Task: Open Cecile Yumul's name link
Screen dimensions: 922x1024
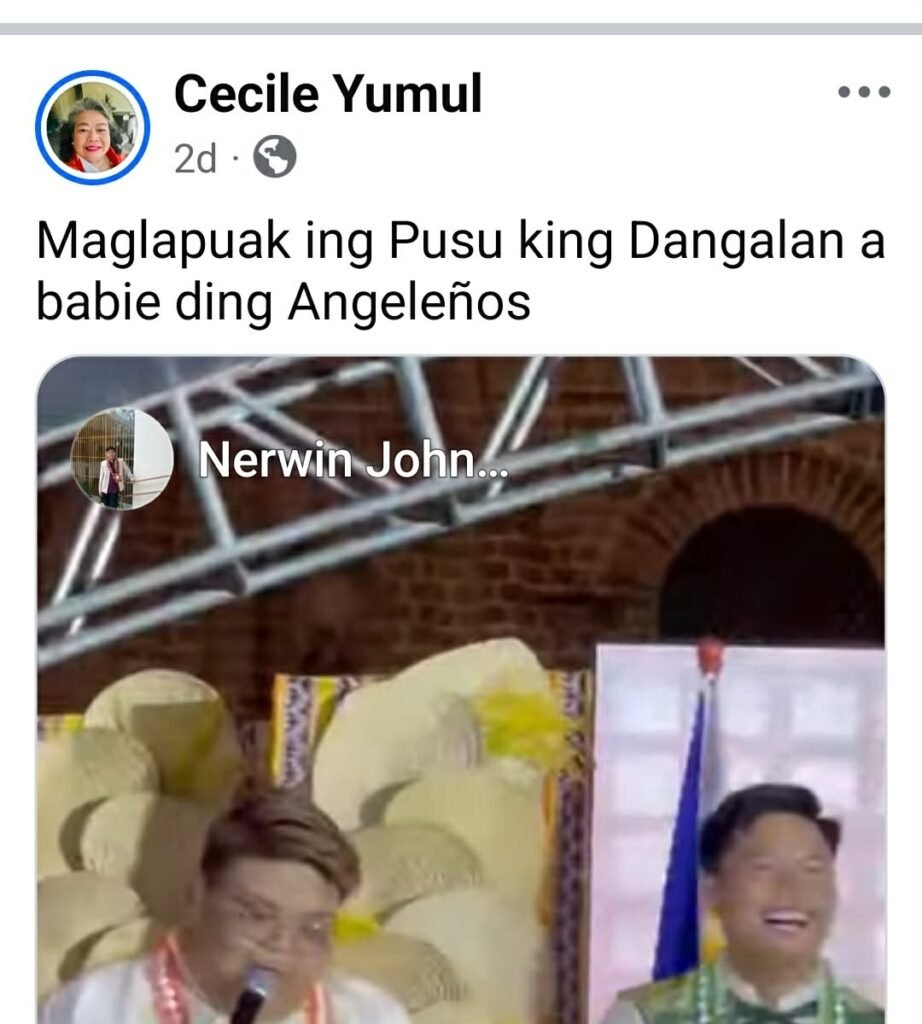Action: click(x=328, y=95)
